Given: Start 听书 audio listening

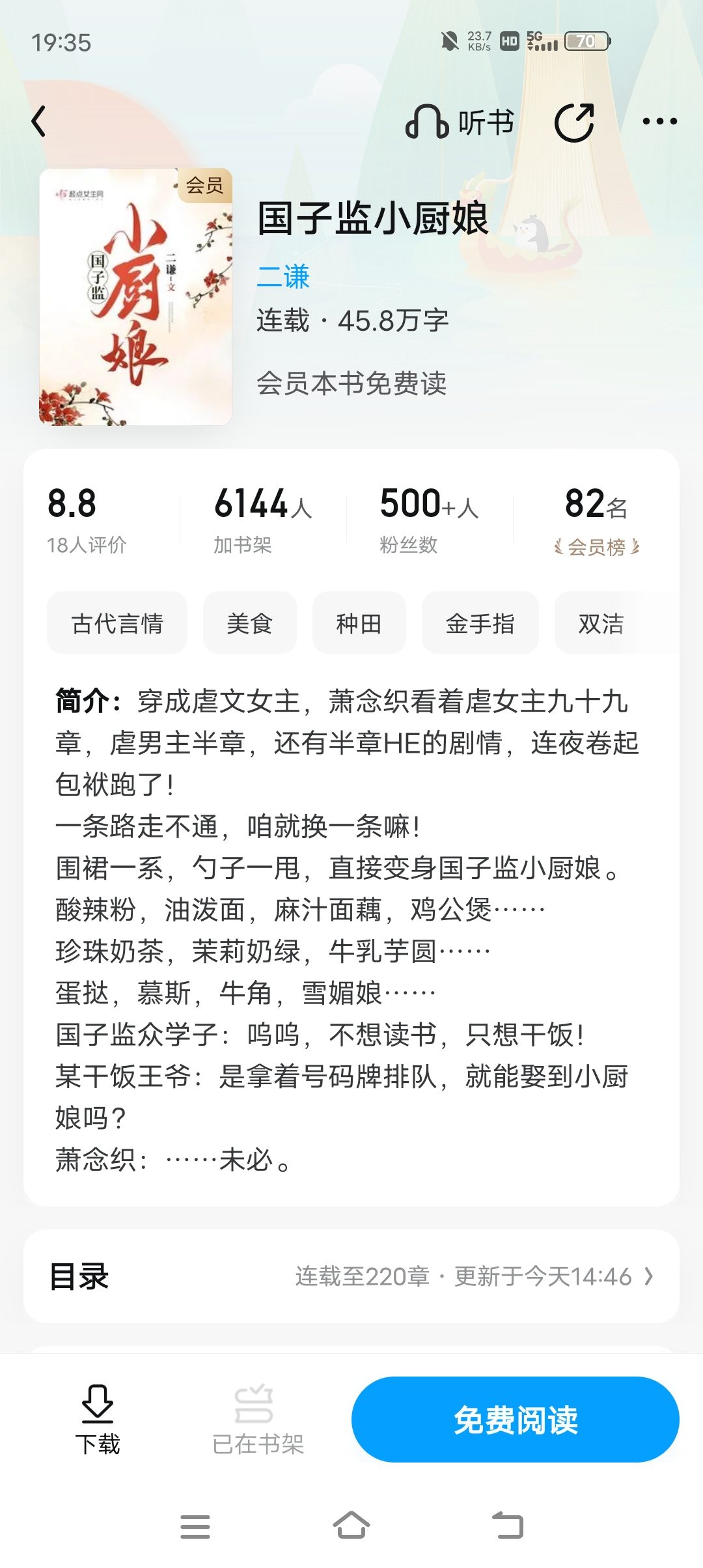Looking at the screenshot, I should click(460, 122).
